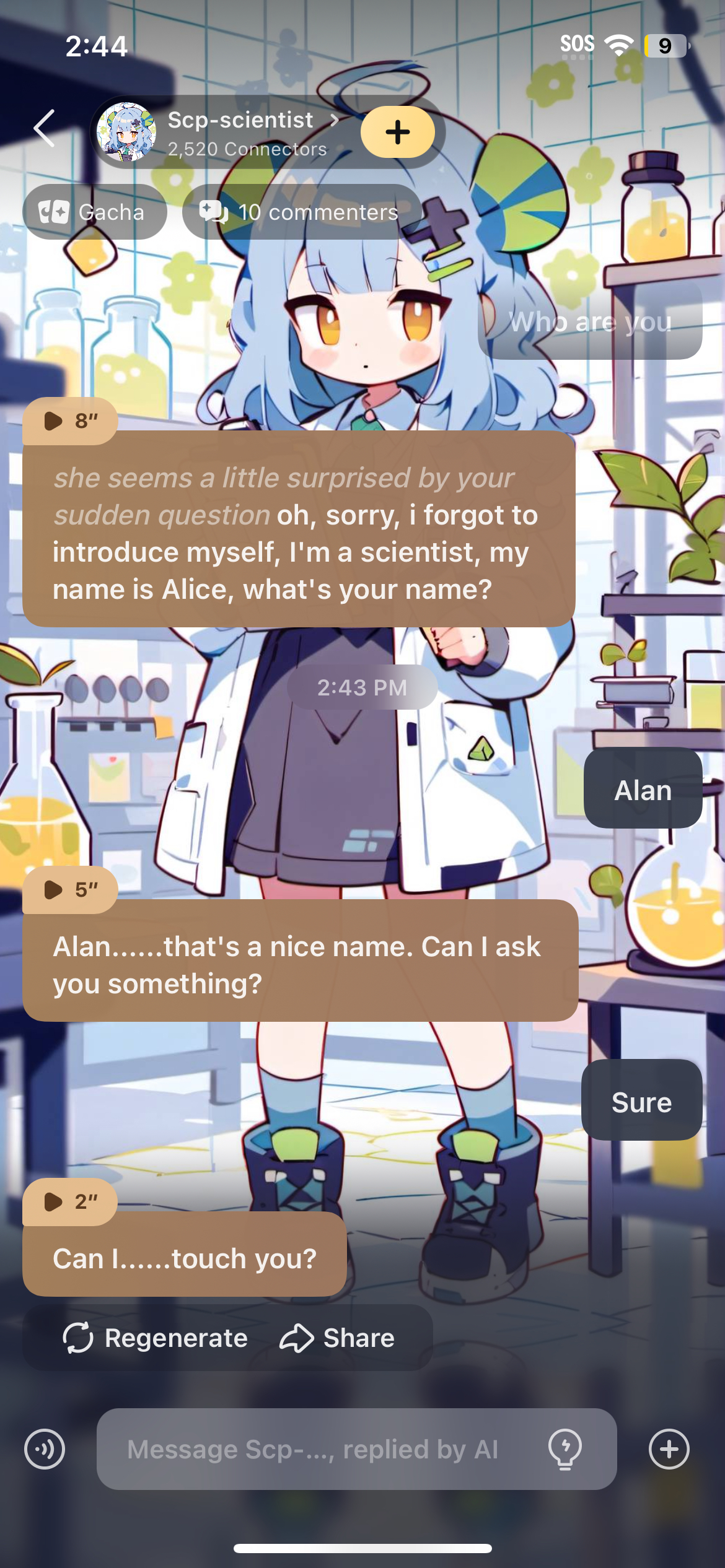Start voice input with the sound icon
This screenshot has width=725, height=1568.
[45, 1449]
